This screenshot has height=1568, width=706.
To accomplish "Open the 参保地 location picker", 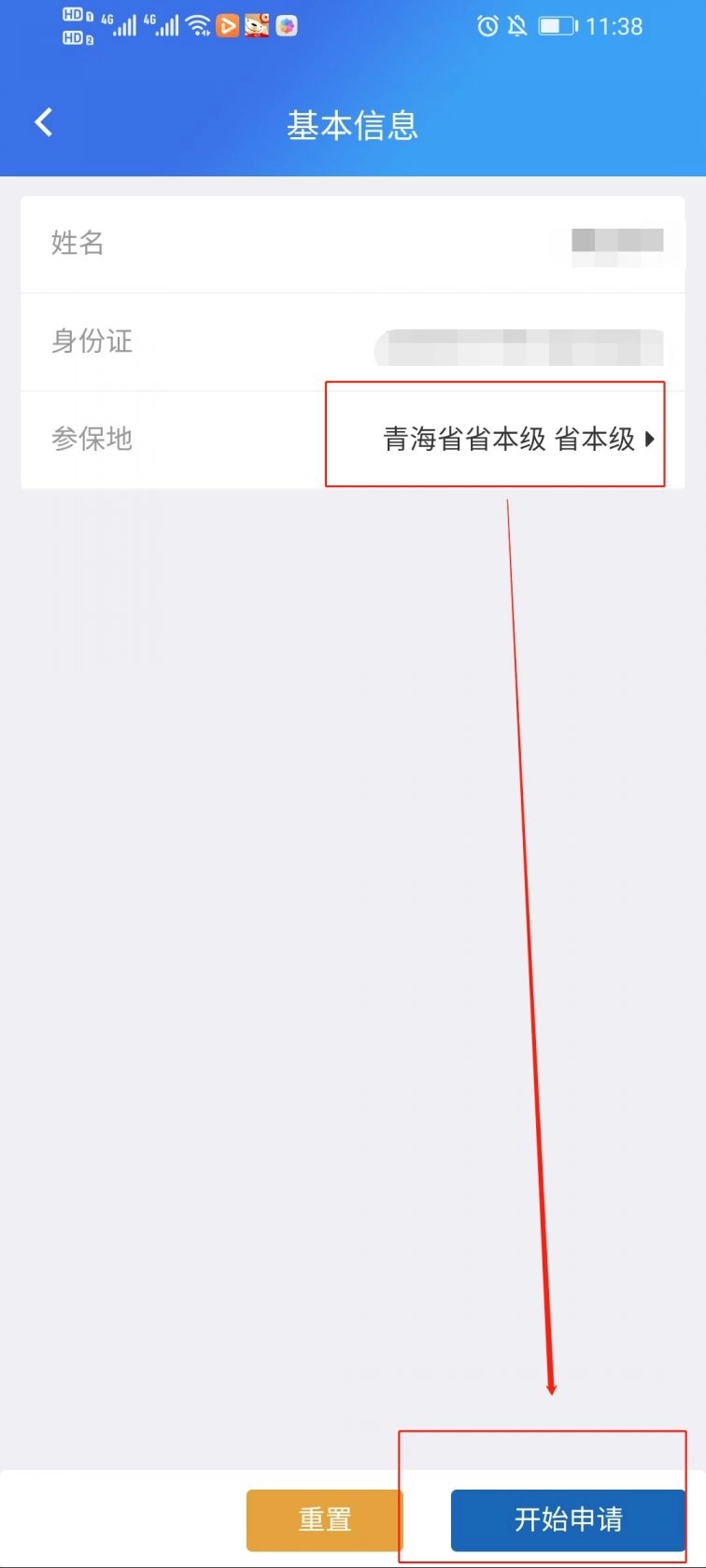I will [x=518, y=439].
